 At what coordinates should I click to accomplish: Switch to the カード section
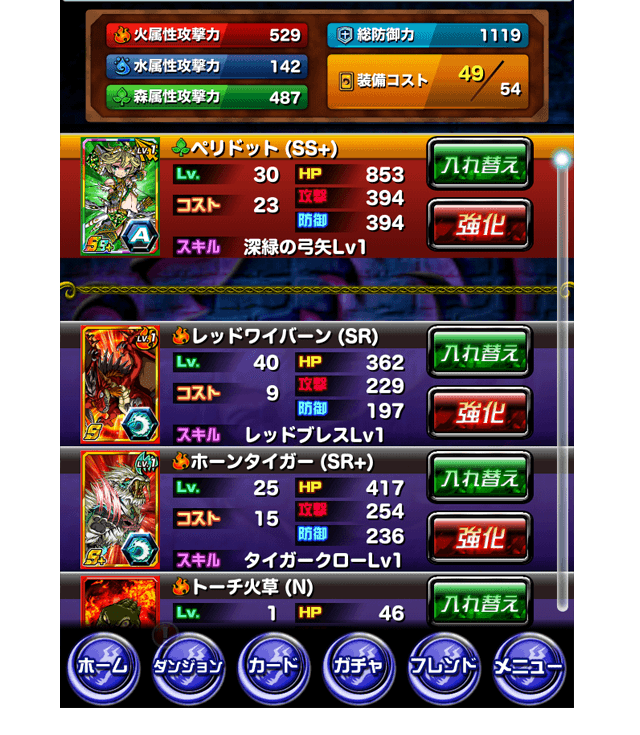(x=273, y=668)
